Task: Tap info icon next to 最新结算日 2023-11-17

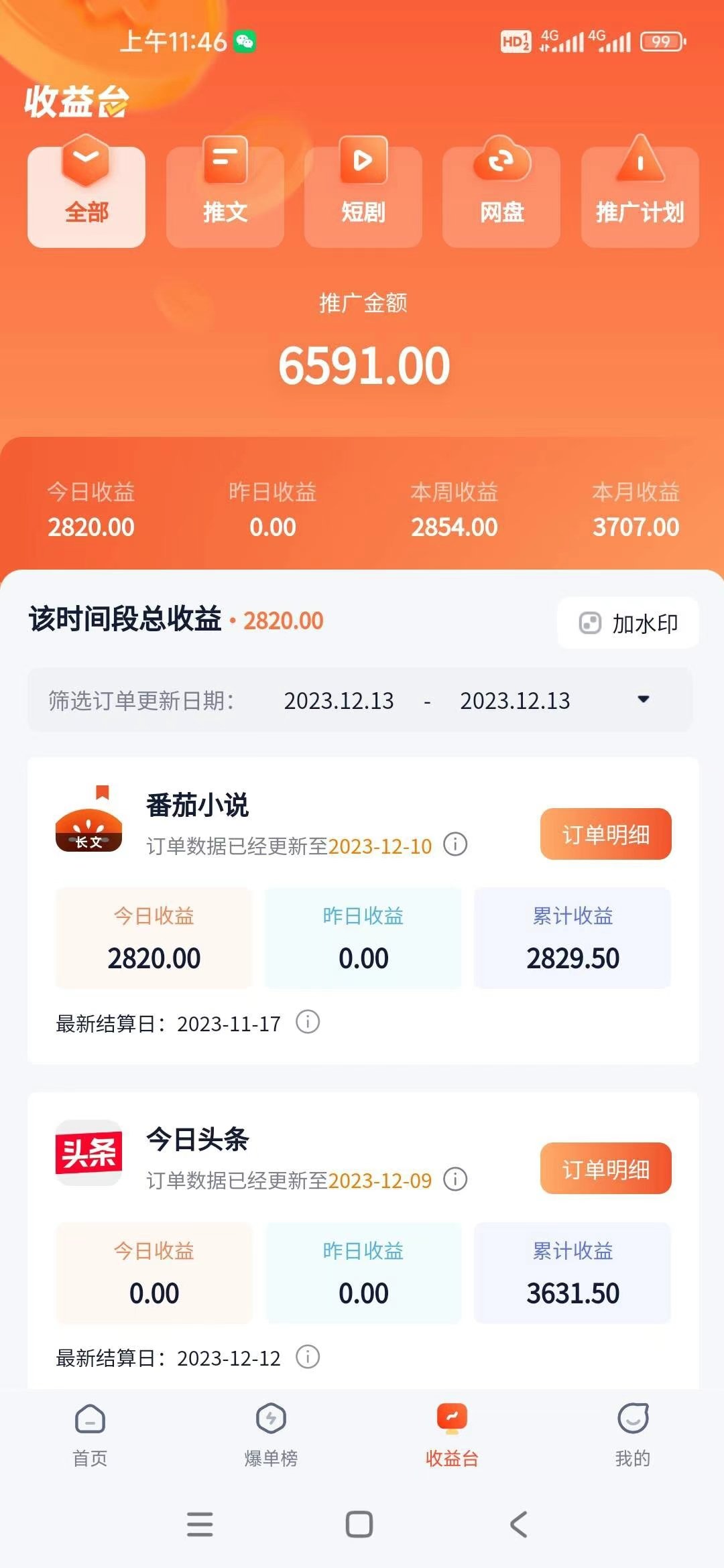Action: point(307,1022)
